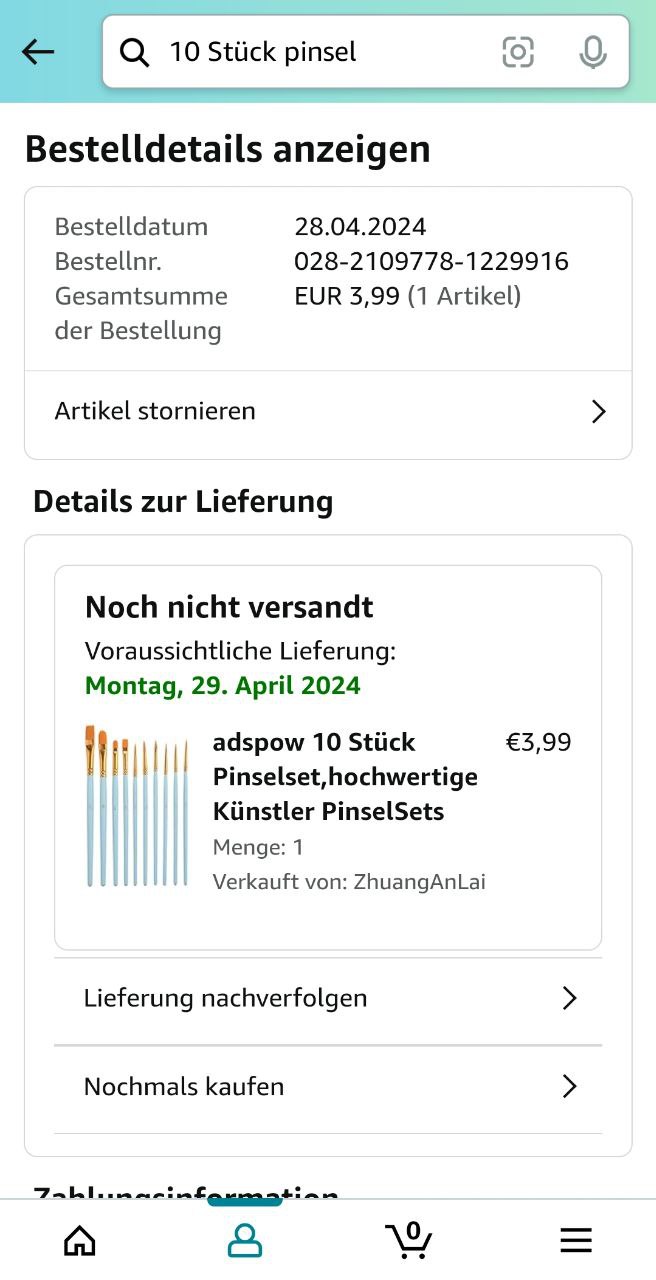Open the hamburger menu tab
Image resolution: width=656 pixels, height=1280 pixels.
(x=576, y=1240)
